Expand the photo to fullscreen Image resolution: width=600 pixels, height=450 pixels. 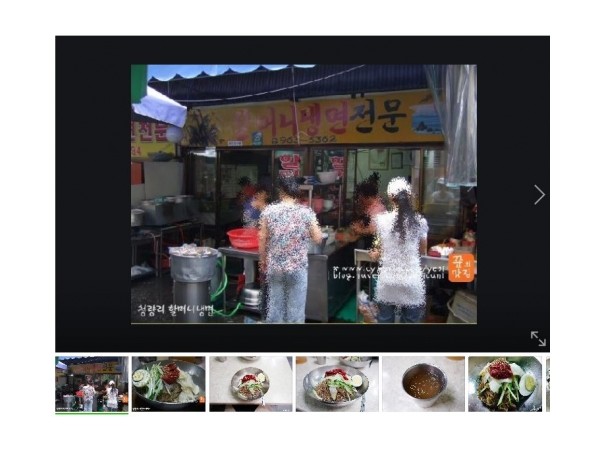click(x=538, y=339)
